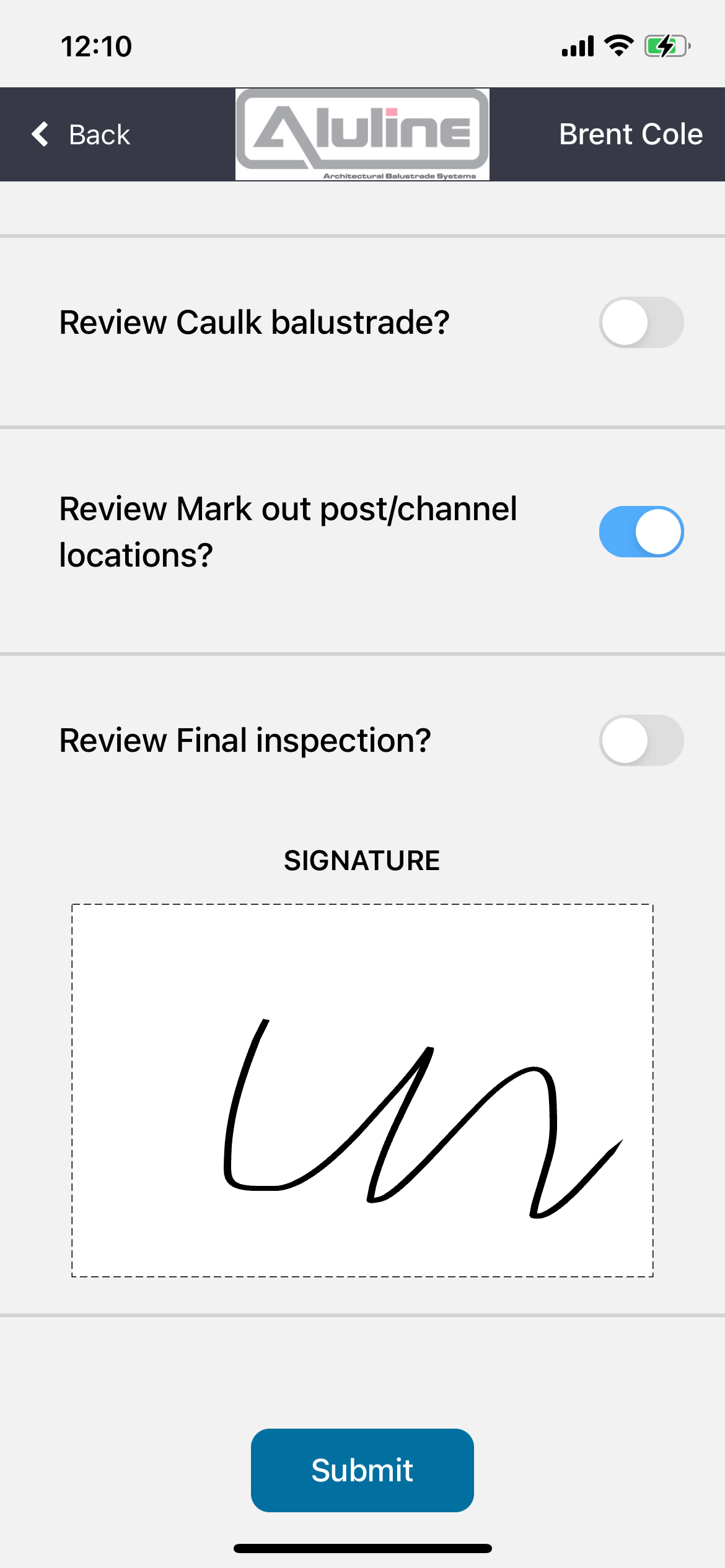725x1568 pixels.
Task: Turn off Review Mark out post/channel locations
Action: 641,531
